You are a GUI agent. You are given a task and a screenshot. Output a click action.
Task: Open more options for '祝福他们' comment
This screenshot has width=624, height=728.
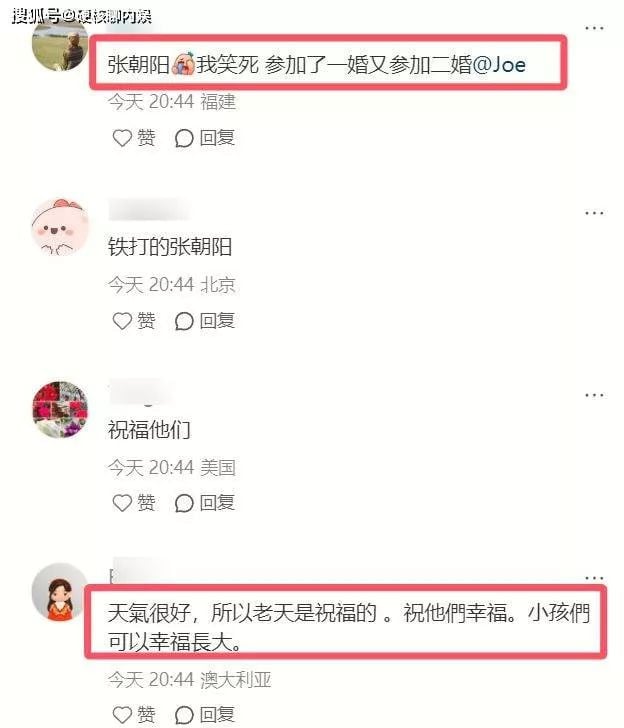point(593,395)
